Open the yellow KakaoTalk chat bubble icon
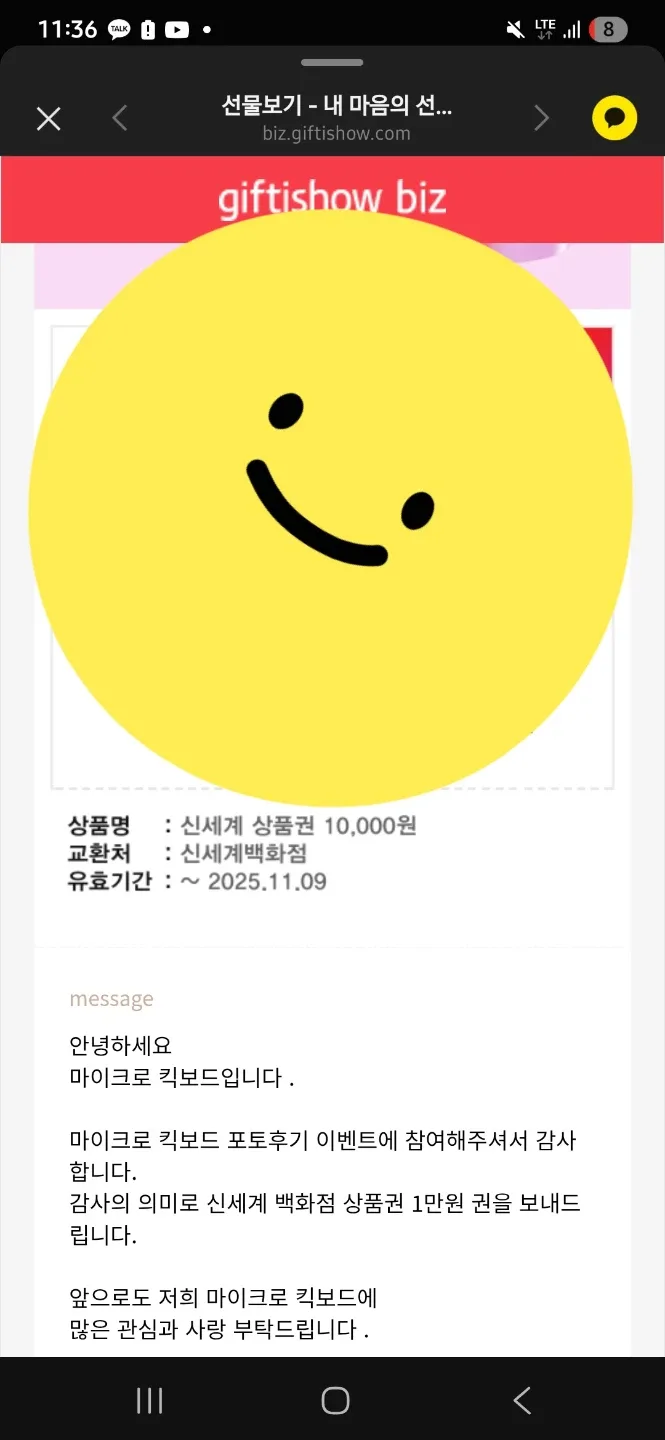This screenshot has width=665, height=1440. (x=614, y=119)
